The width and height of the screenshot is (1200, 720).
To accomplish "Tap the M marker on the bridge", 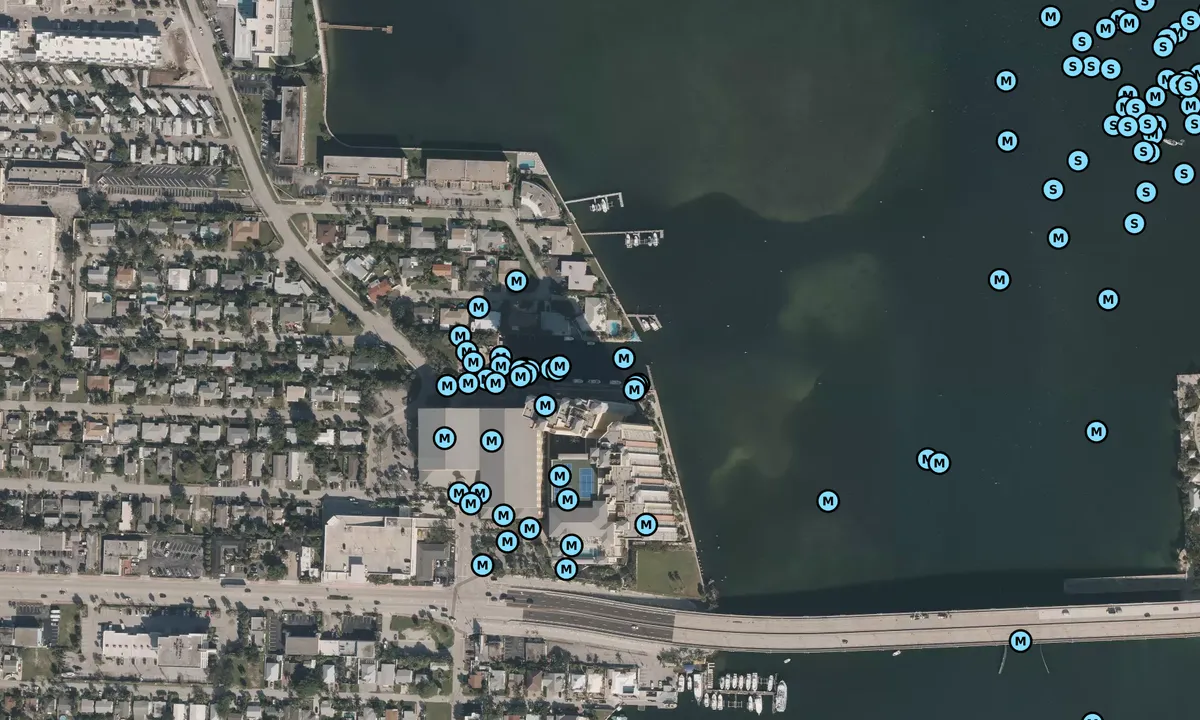I will coord(1020,641).
